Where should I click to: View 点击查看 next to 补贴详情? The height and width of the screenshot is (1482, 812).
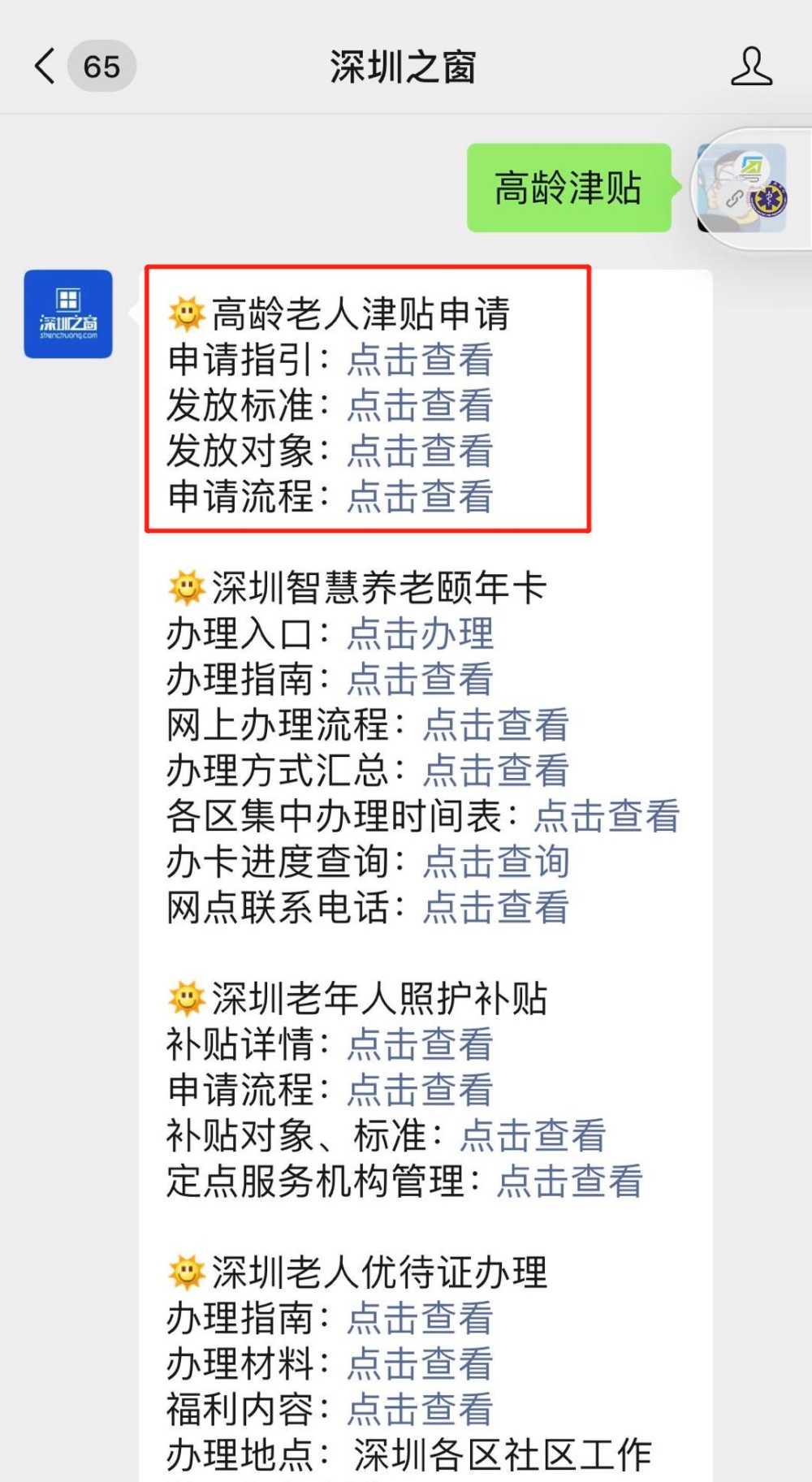[420, 1044]
